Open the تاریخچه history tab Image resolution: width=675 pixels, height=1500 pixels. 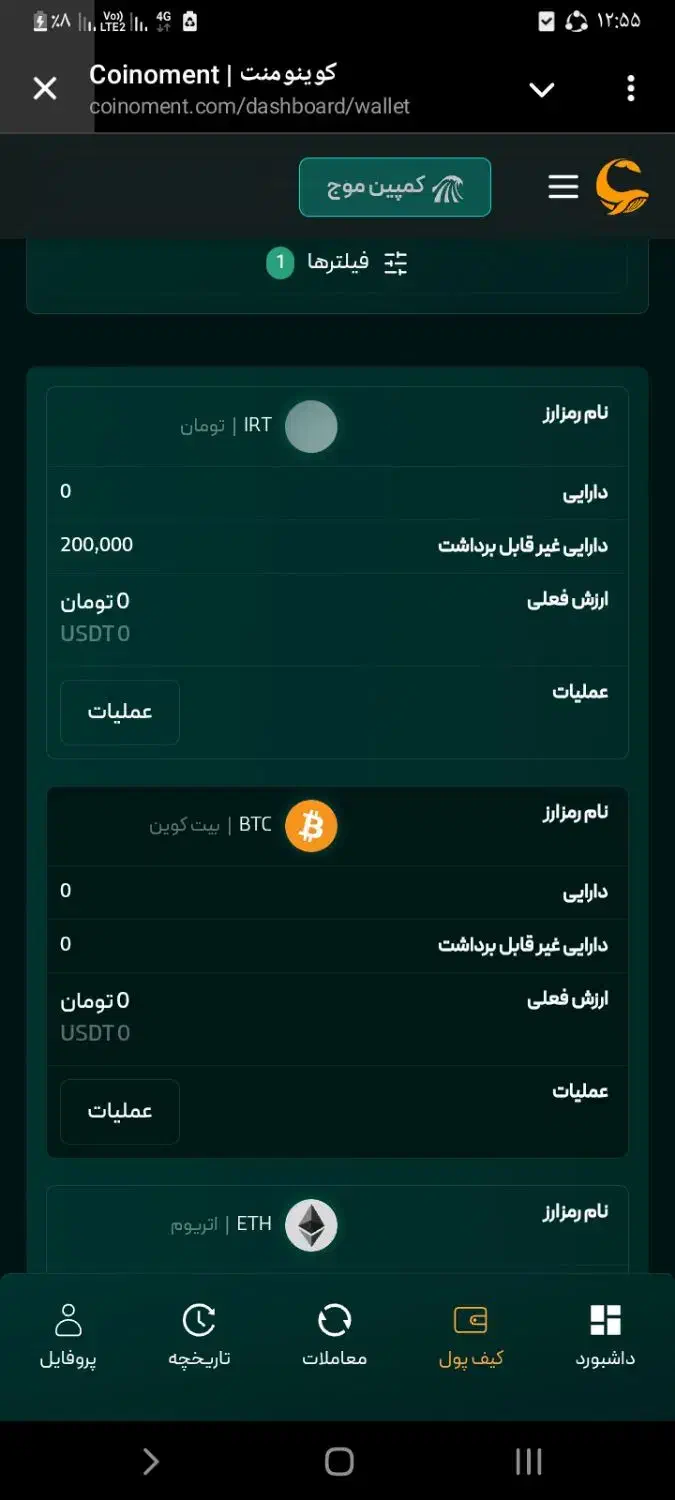[199, 1335]
